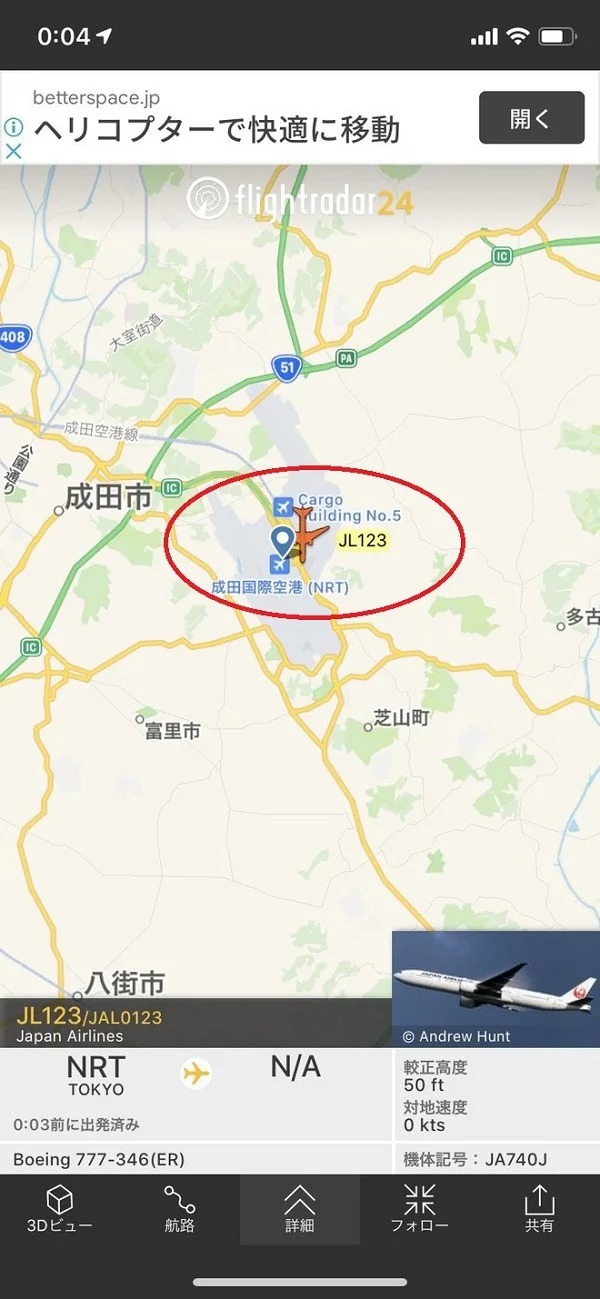This screenshot has height=1299, width=600.
Task: Open the ad info icon
Action: [14, 127]
